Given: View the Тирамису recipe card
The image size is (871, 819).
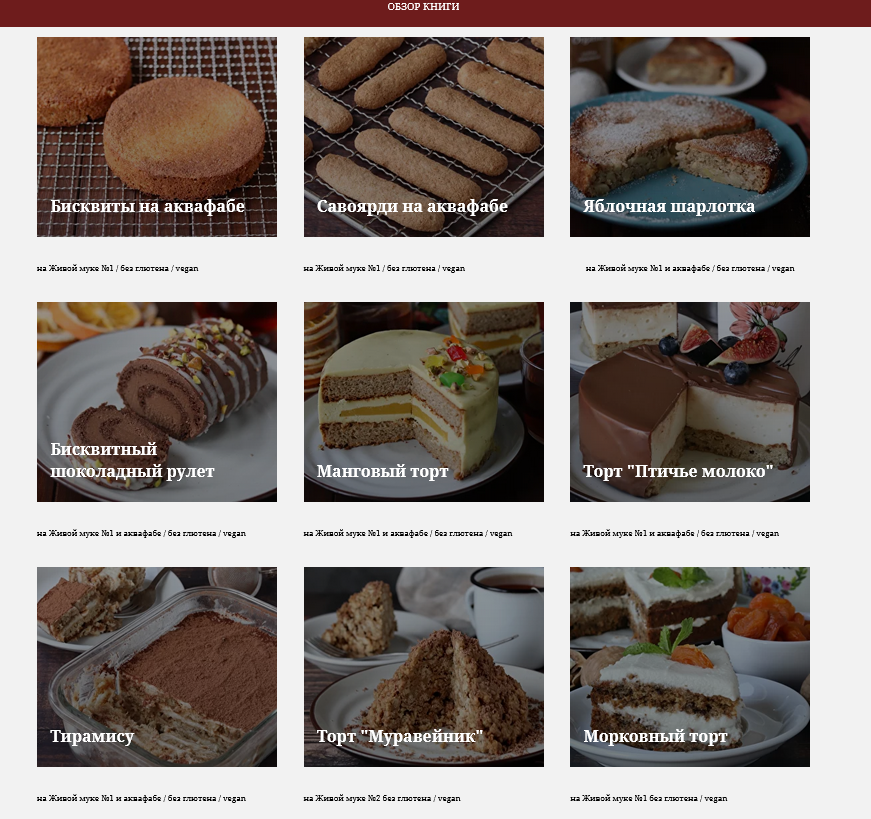Looking at the screenshot, I should tap(157, 667).
